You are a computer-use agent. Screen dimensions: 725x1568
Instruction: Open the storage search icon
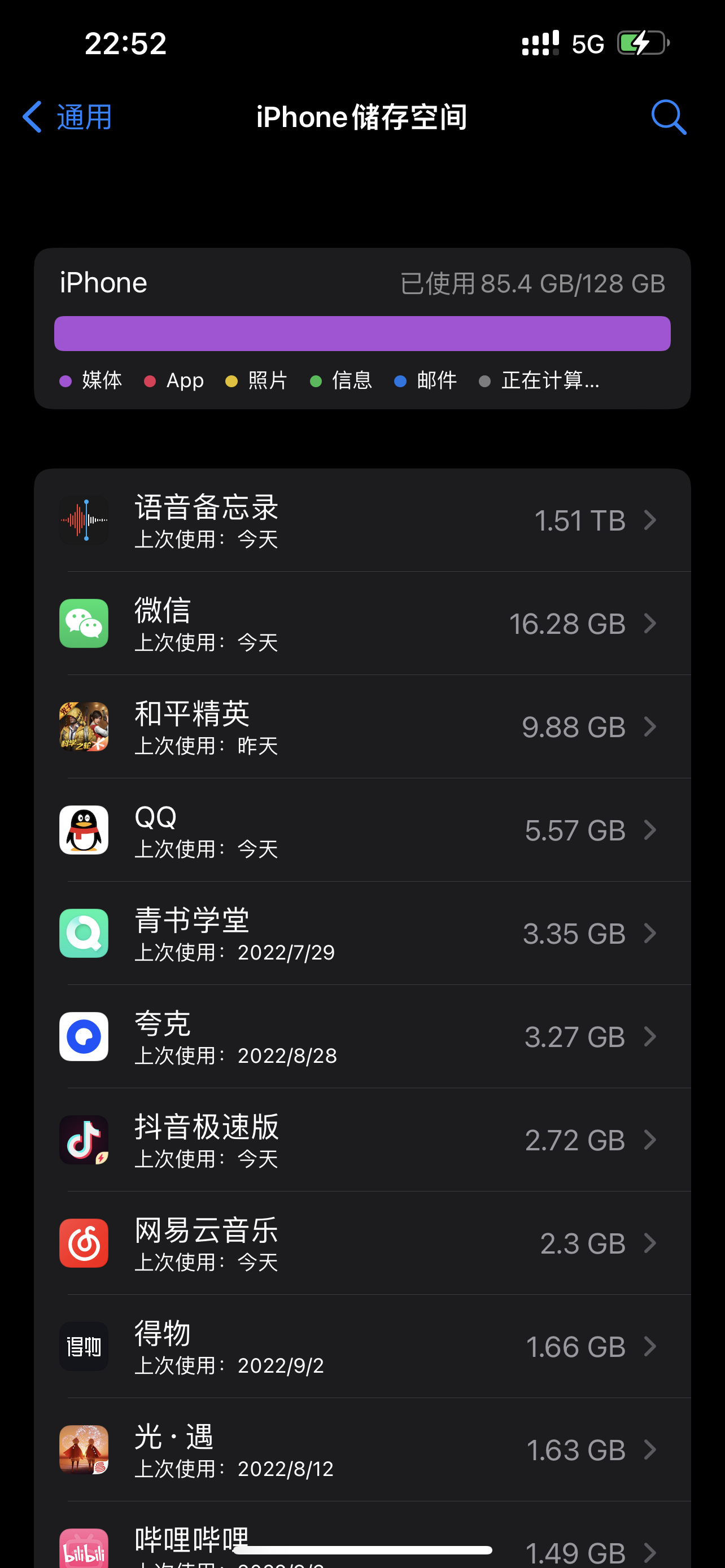pyautogui.click(x=668, y=116)
